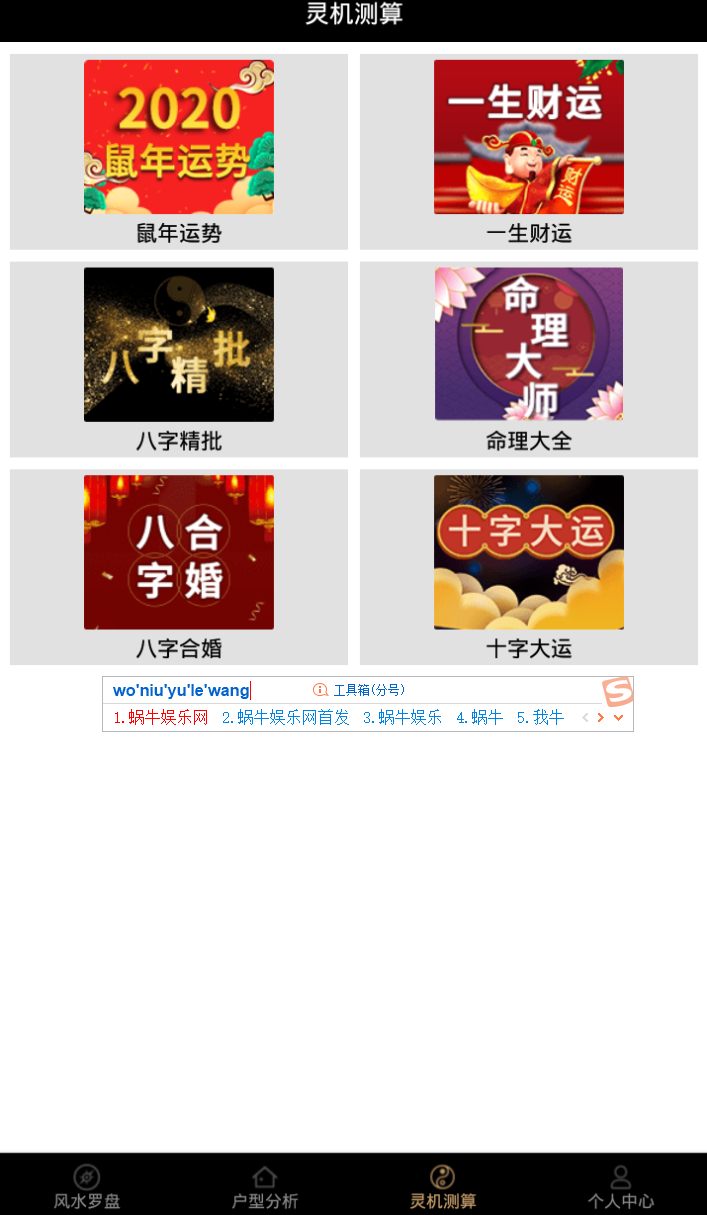Expand the candidate list down arrow
The width and height of the screenshot is (707, 1215).
coord(618,717)
